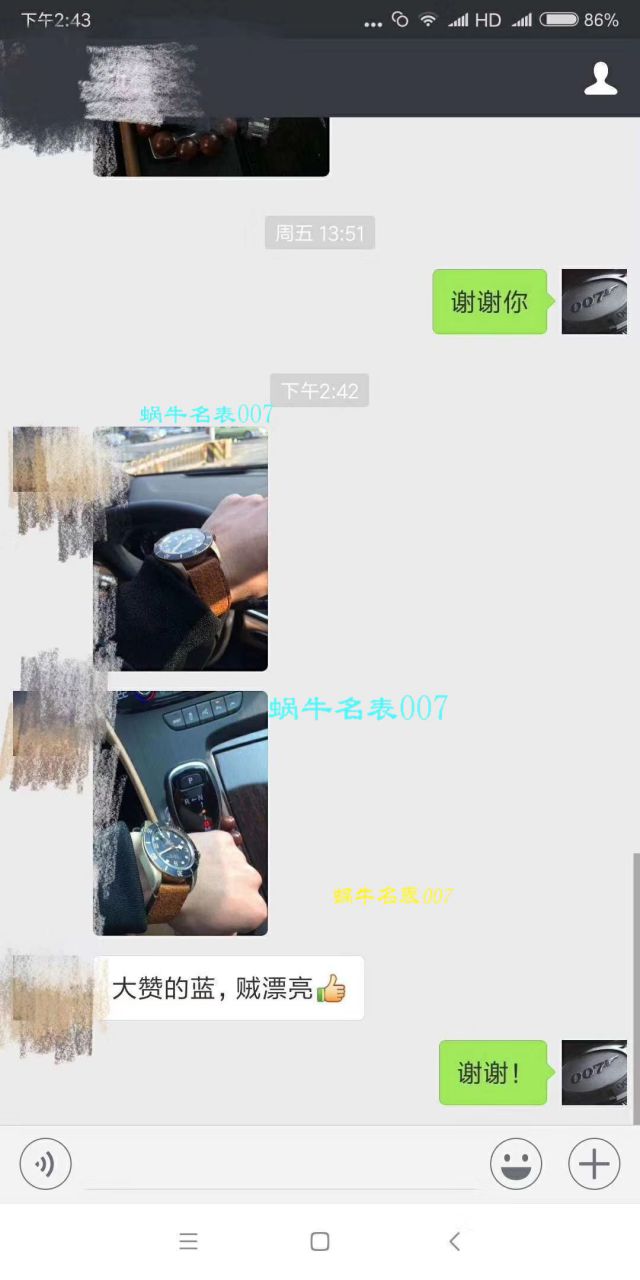Viewport: 640px width, 1280px height.
Task: Go to the system home screen
Action: (x=320, y=1241)
